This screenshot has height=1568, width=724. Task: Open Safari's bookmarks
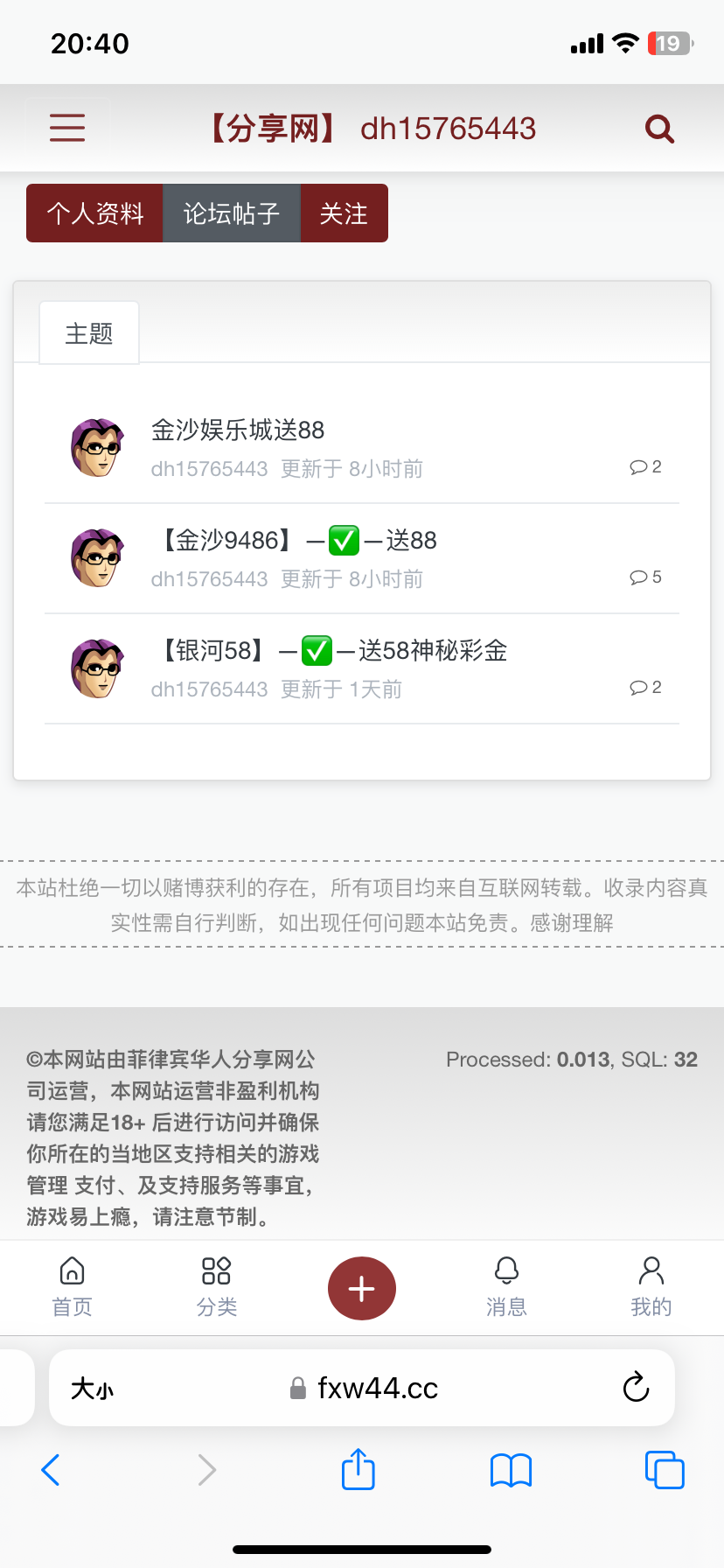click(512, 1470)
